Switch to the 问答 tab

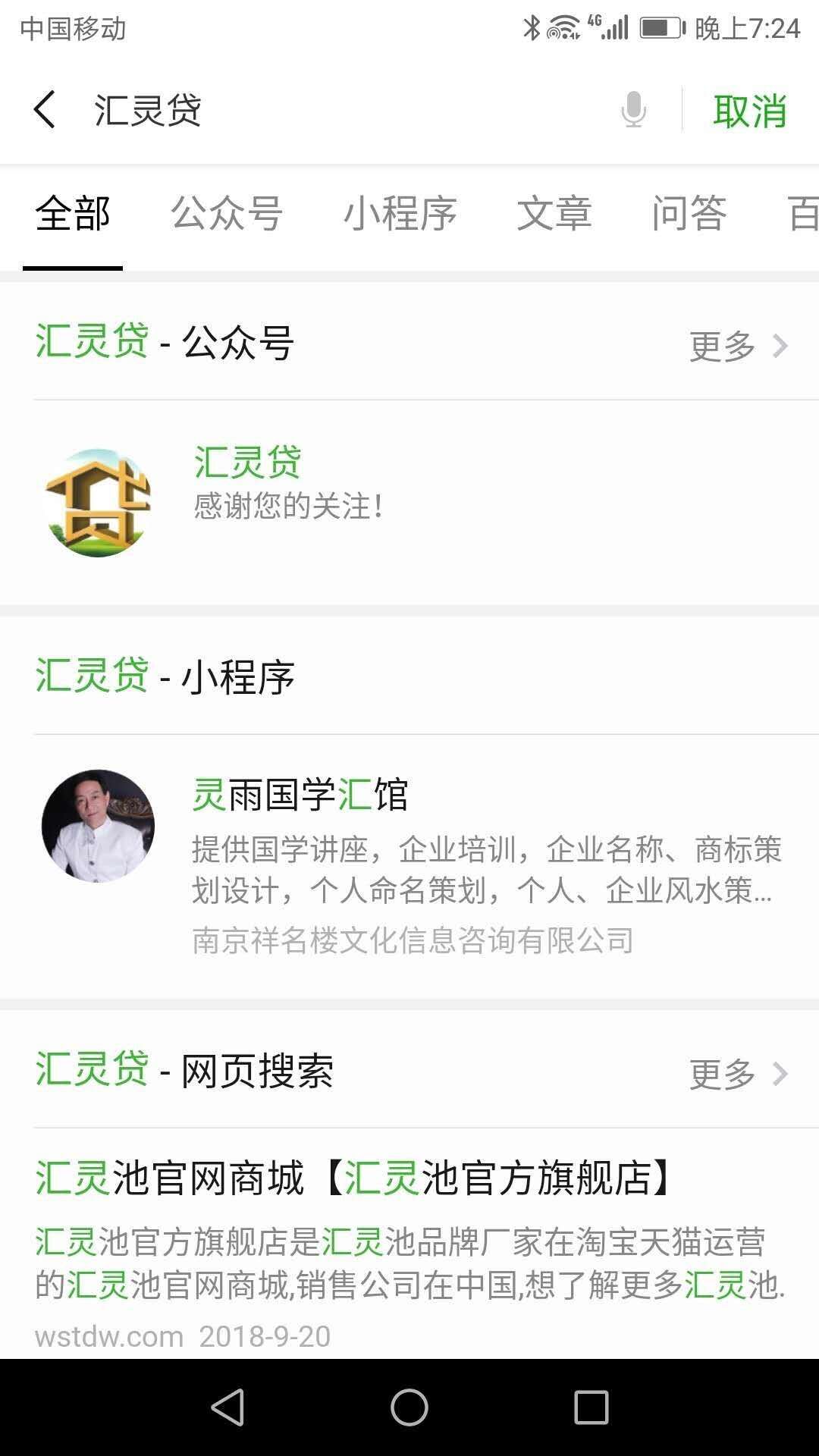click(x=689, y=213)
